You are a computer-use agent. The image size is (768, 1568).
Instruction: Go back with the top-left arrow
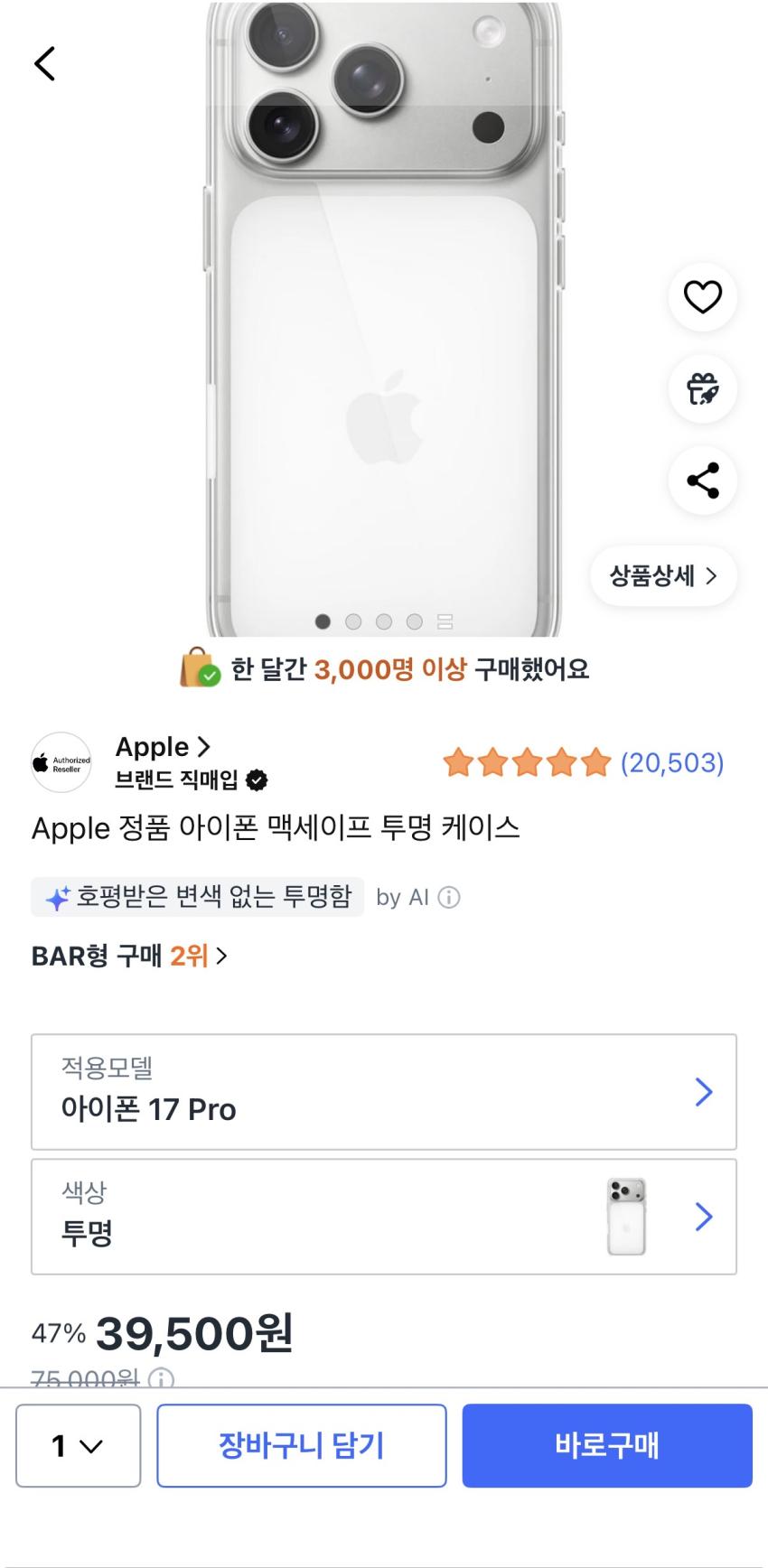tap(44, 63)
